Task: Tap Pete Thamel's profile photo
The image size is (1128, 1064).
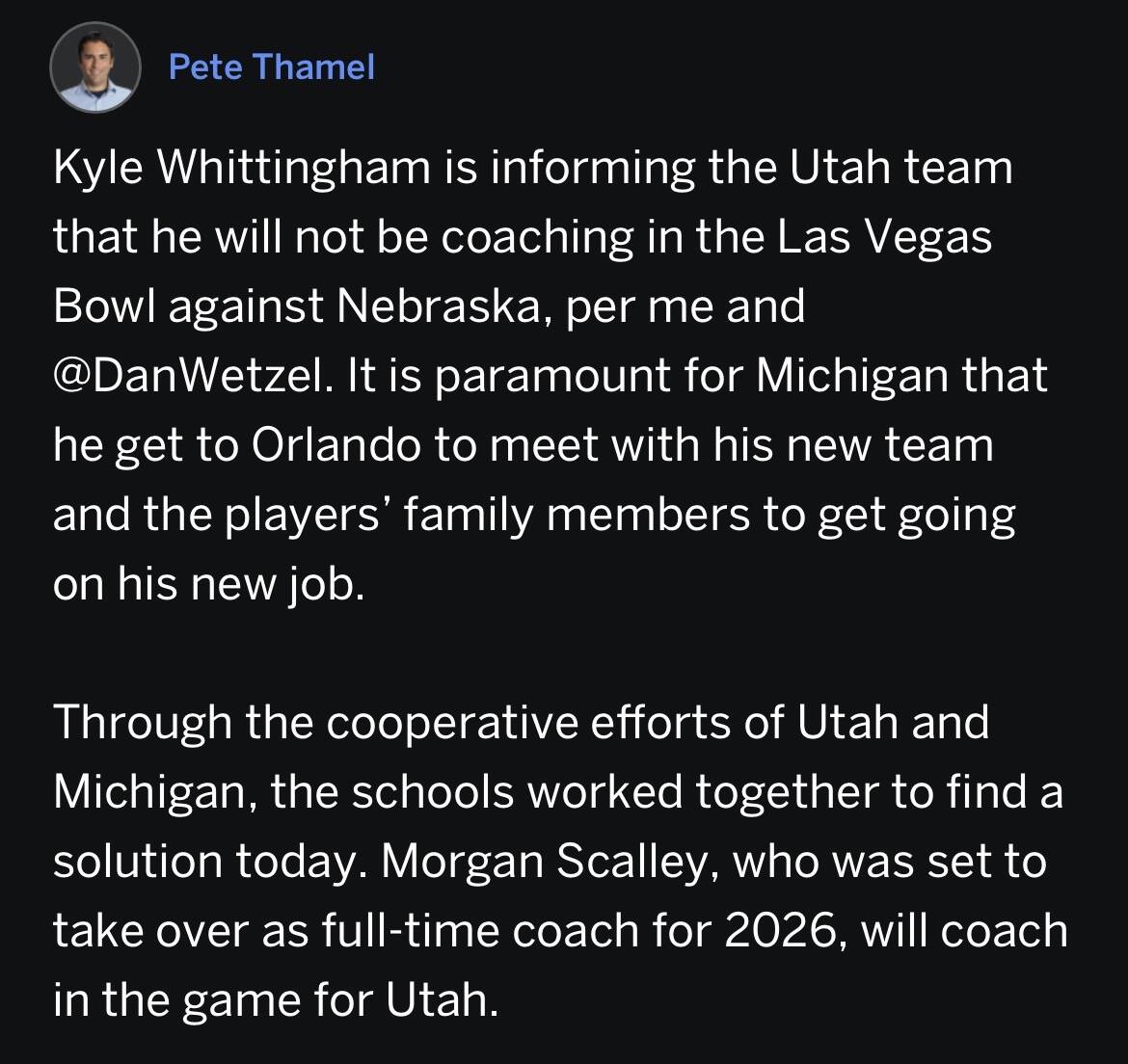Action: (96, 68)
